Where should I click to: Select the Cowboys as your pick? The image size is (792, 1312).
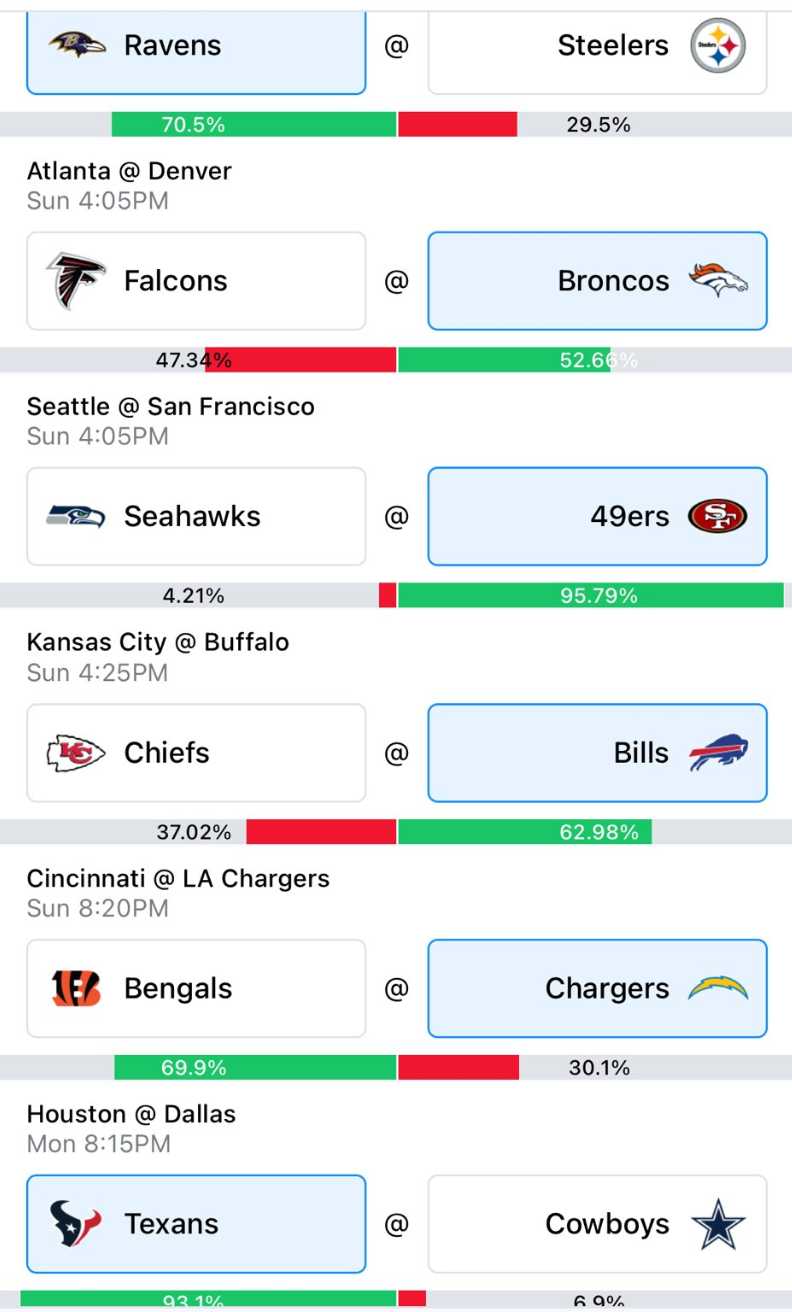(x=597, y=1224)
